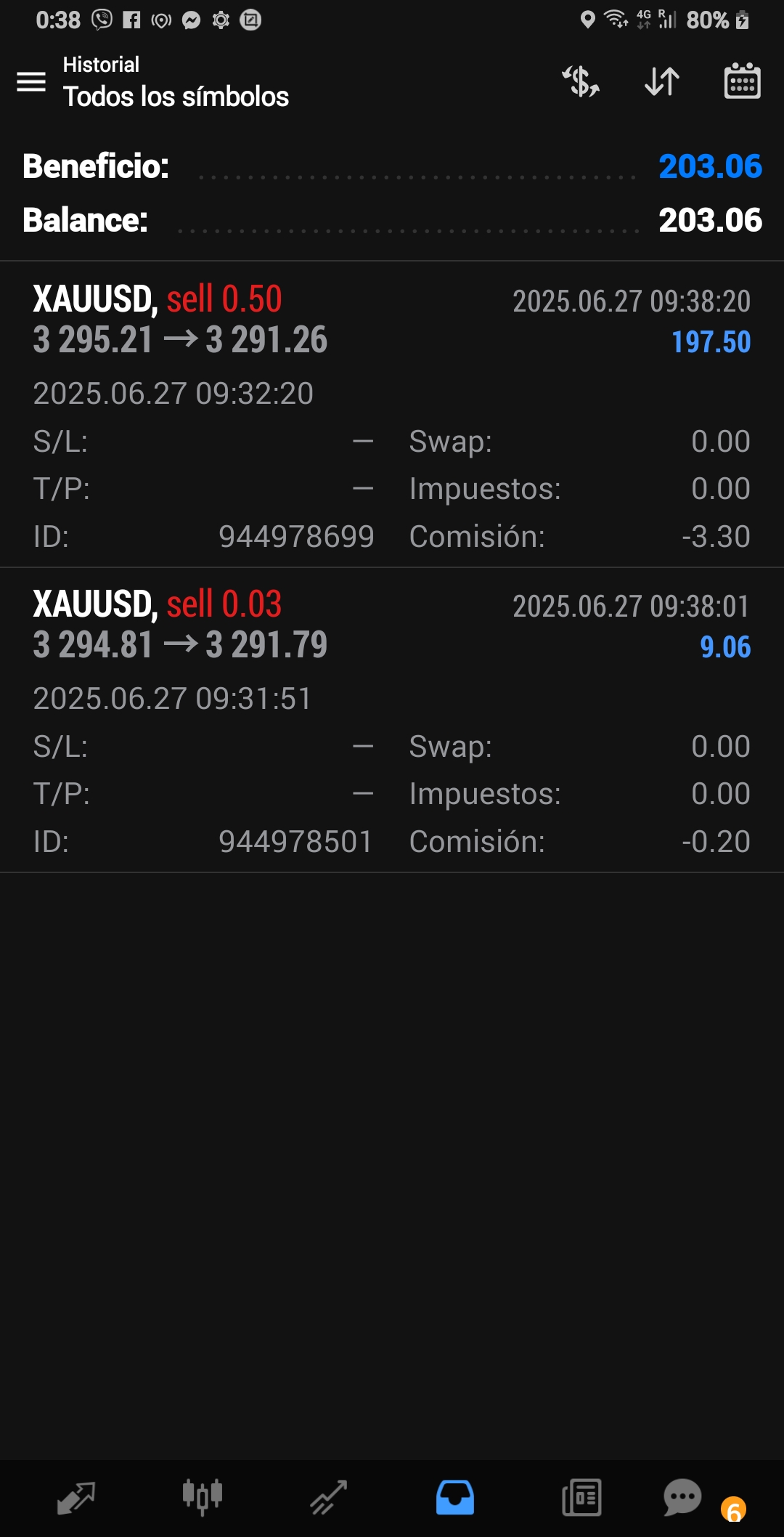This screenshot has width=784, height=1537.
Task: Switch to the Quotes tab
Action: (76, 1499)
